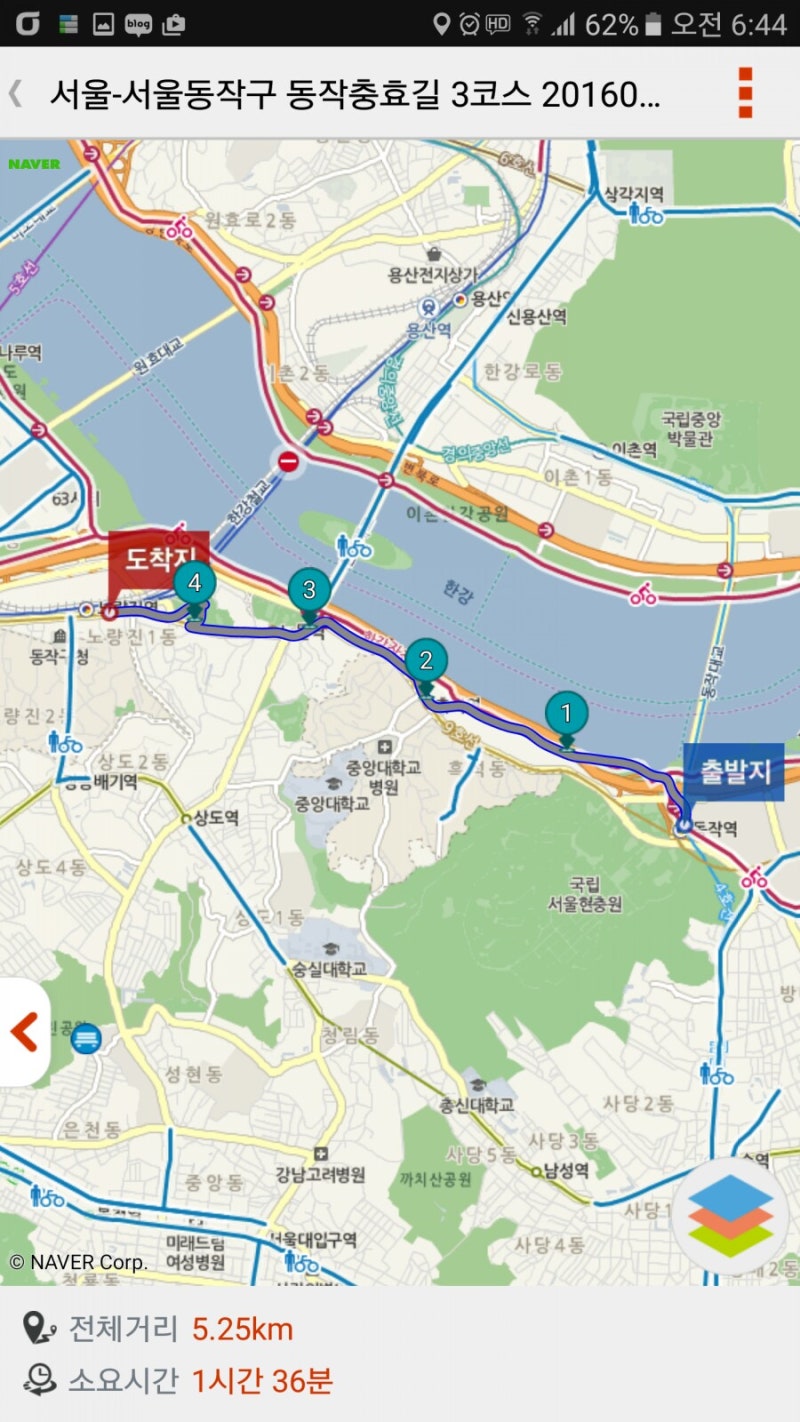Open the map layers button
The width and height of the screenshot is (800, 1422).
click(x=731, y=1215)
